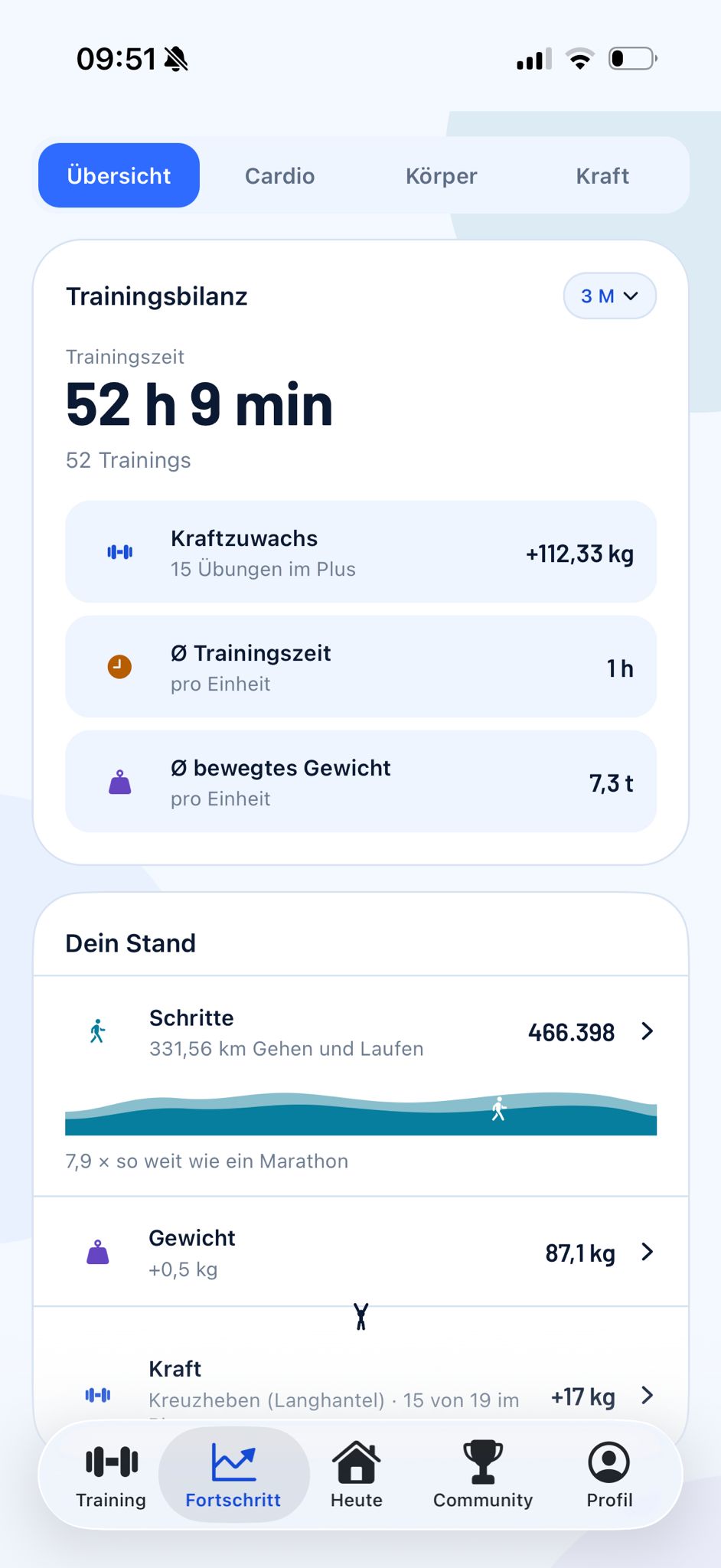Switch to the Cardio tab
721x1568 pixels.
(x=279, y=175)
